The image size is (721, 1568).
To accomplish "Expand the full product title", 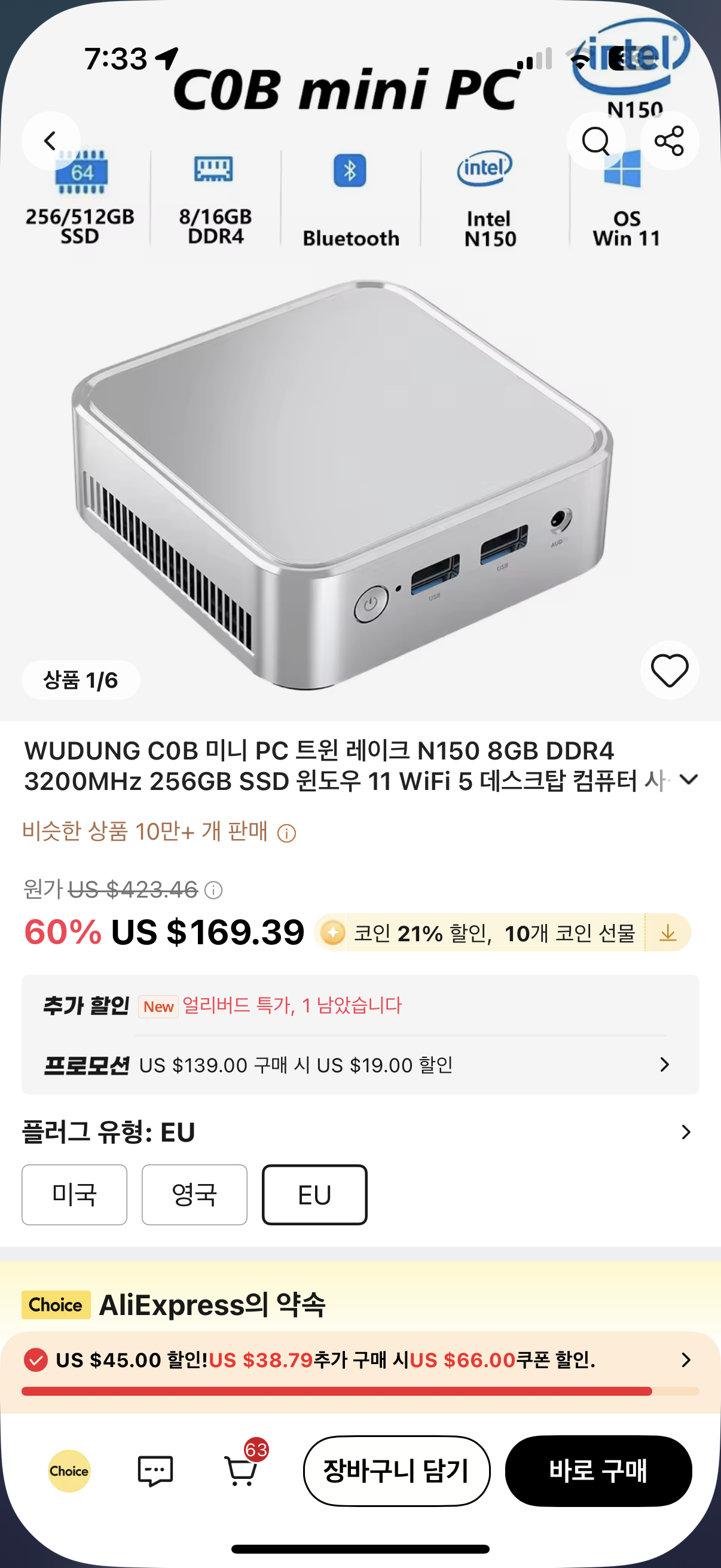I will coord(688,779).
